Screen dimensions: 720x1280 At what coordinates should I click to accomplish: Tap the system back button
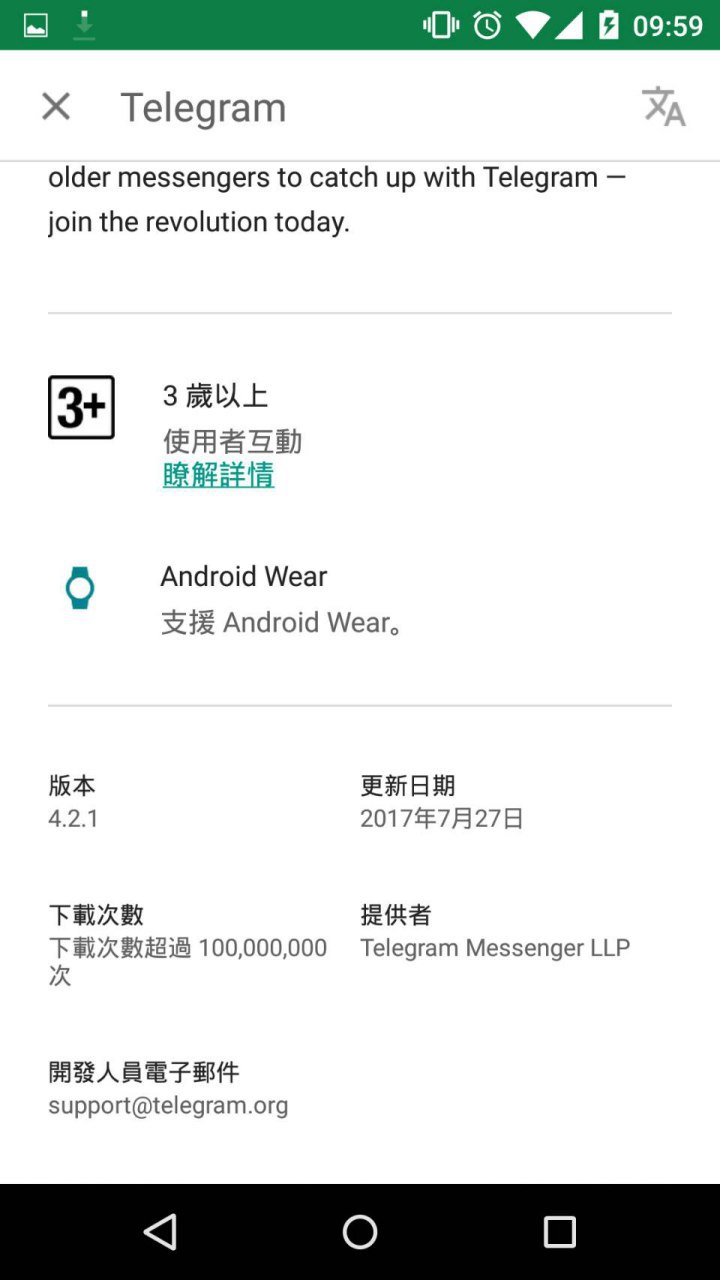pos(160,1231)
